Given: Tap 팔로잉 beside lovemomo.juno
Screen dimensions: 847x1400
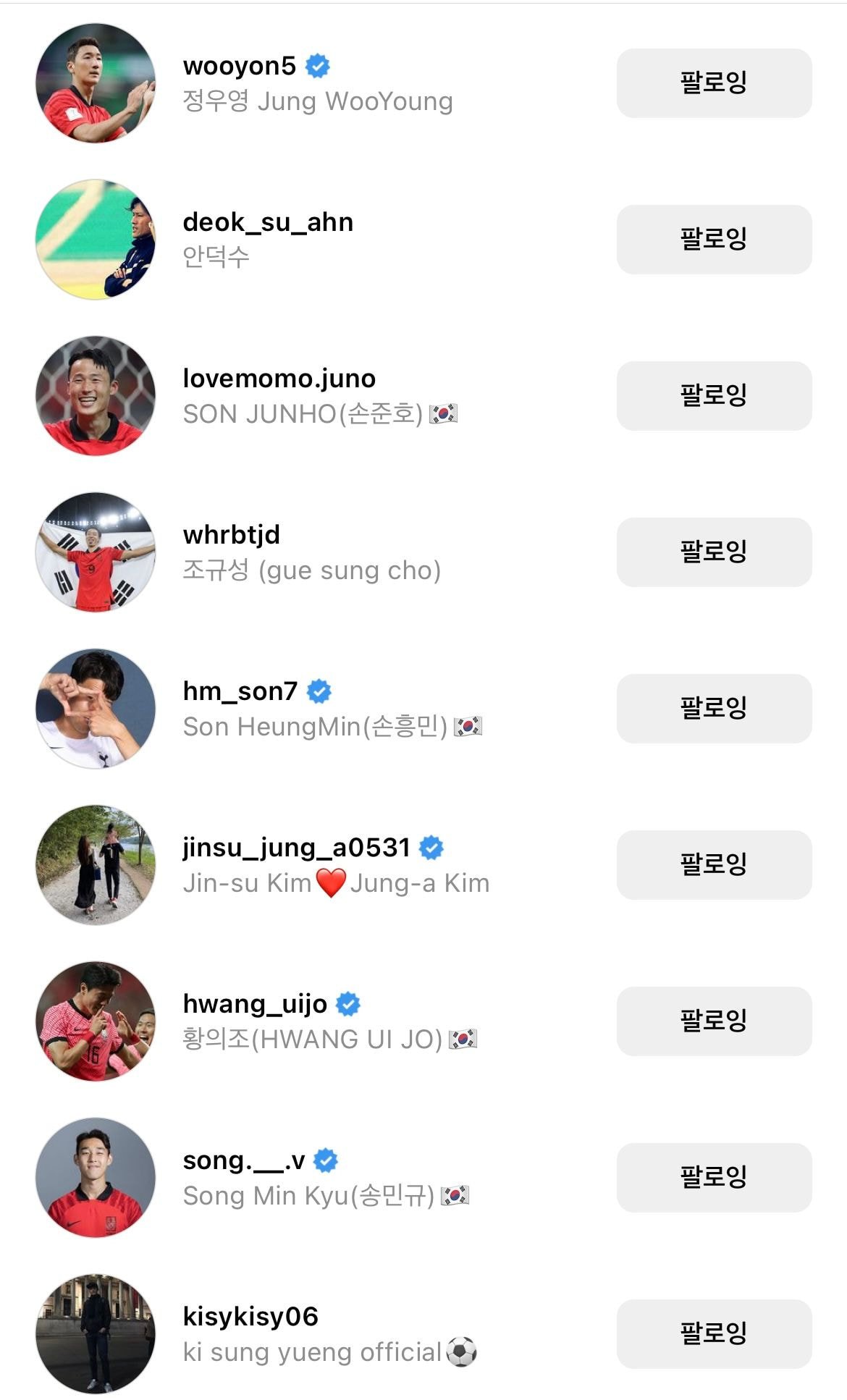Looking at the screenshot, I should point(713,396).
